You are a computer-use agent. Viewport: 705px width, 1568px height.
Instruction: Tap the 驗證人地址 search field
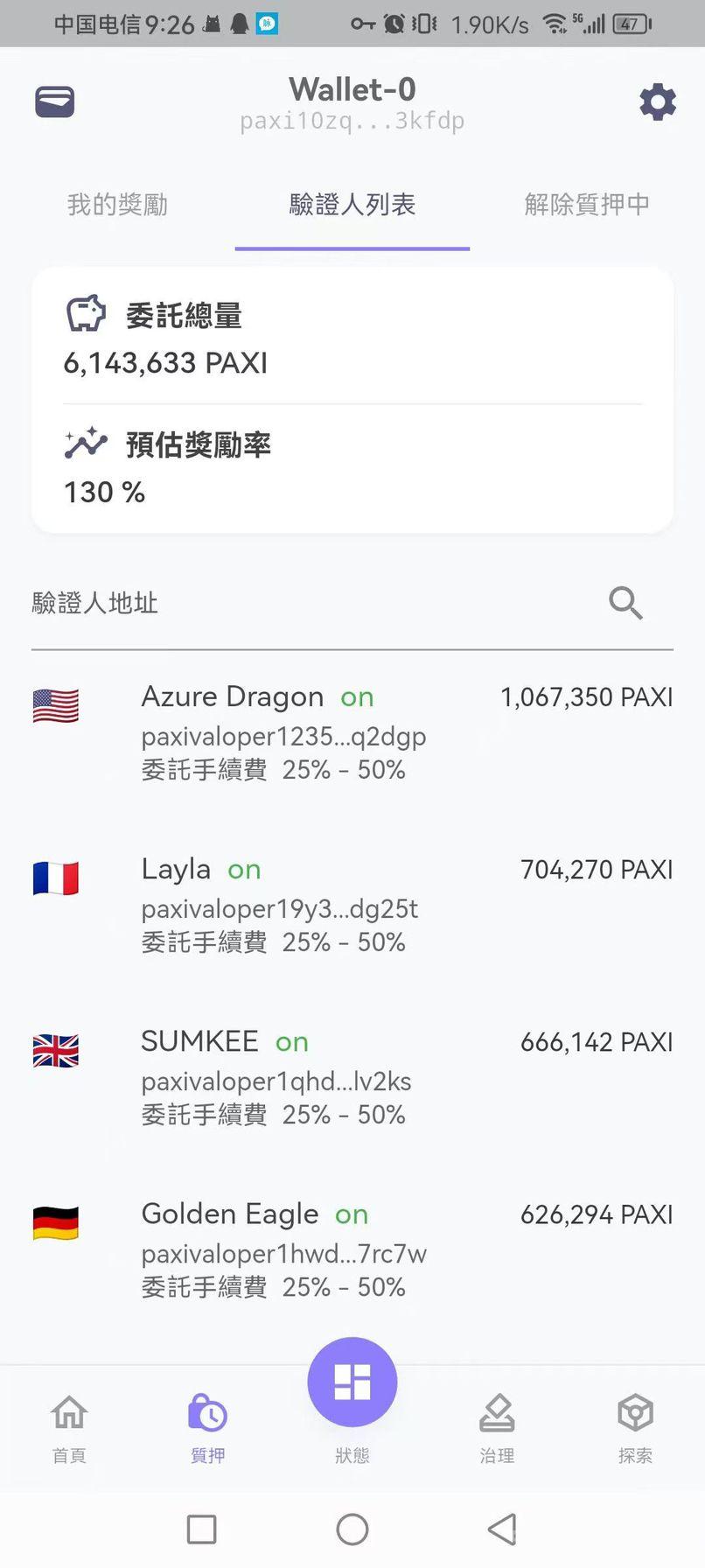click(306, 603)
